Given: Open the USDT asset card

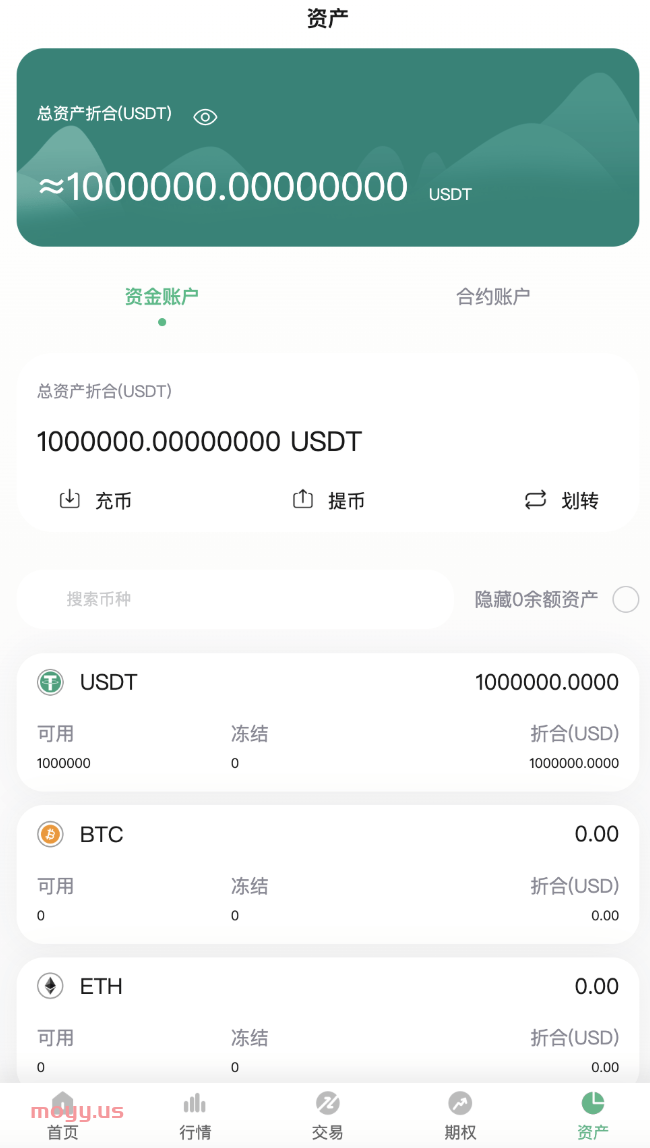Looking at the screenshot, I should 328,722.
